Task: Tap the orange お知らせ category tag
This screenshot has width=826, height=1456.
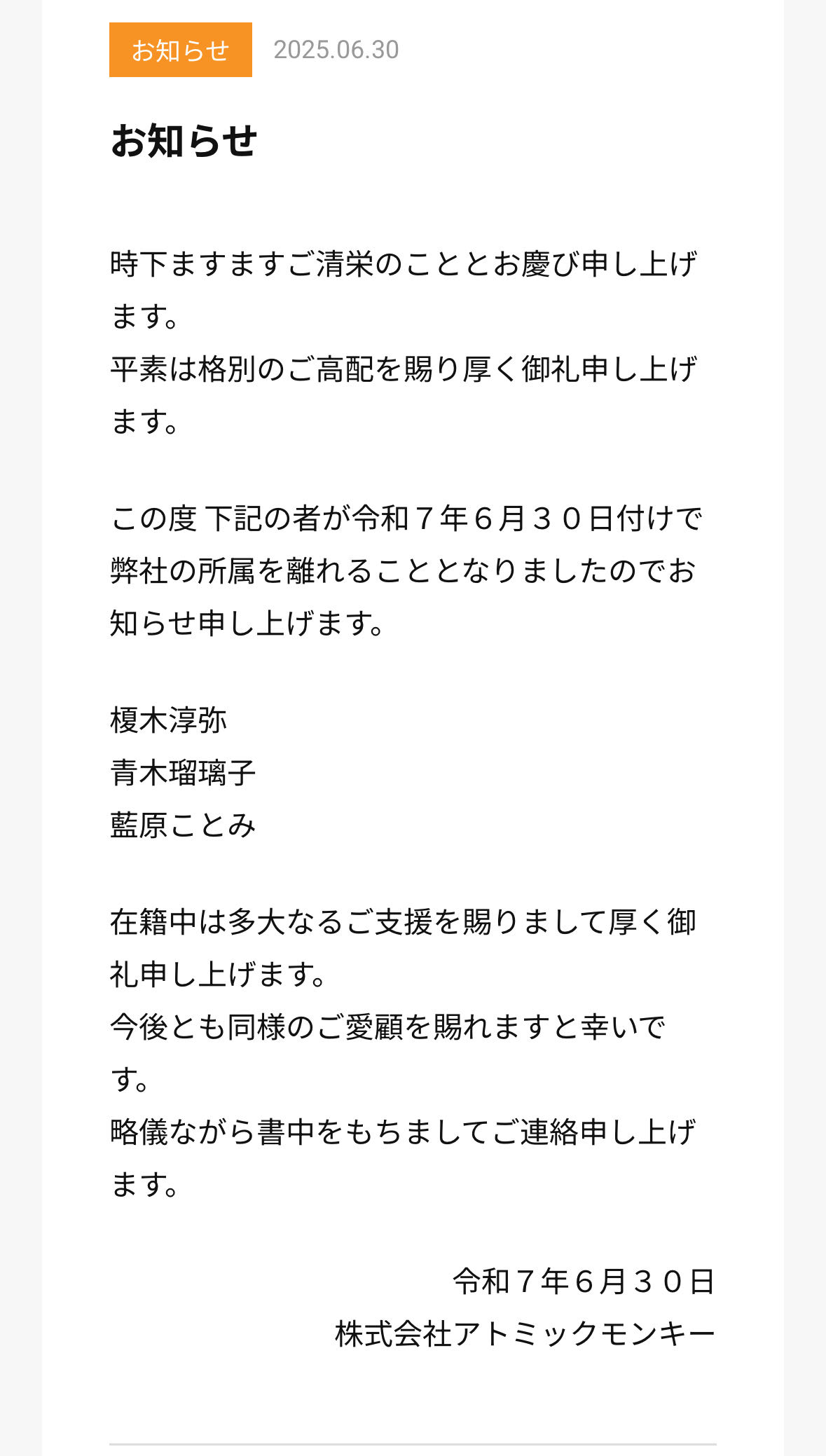Action: tap(181, 50)
